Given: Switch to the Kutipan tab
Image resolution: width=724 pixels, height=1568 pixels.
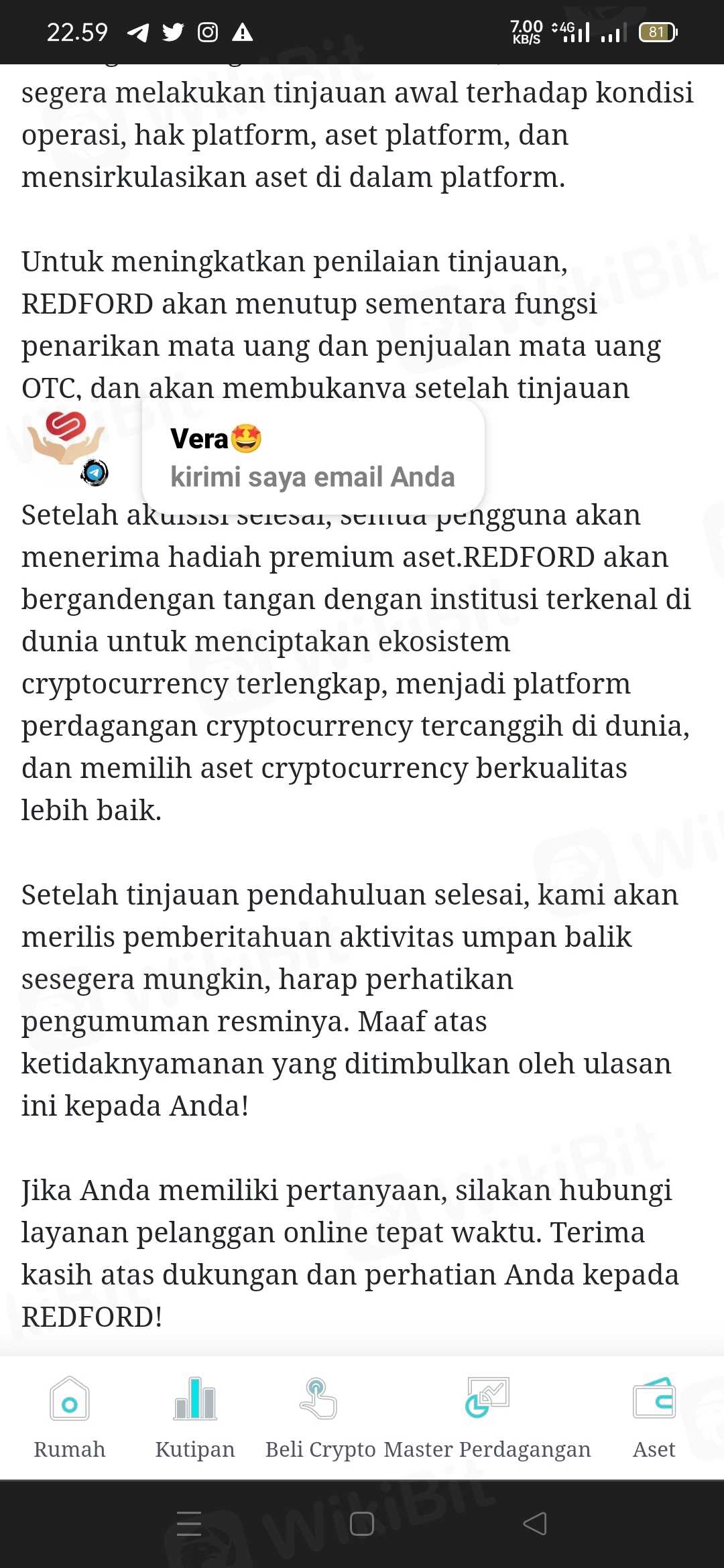Looking at the screenshot, I should 195,1417.
